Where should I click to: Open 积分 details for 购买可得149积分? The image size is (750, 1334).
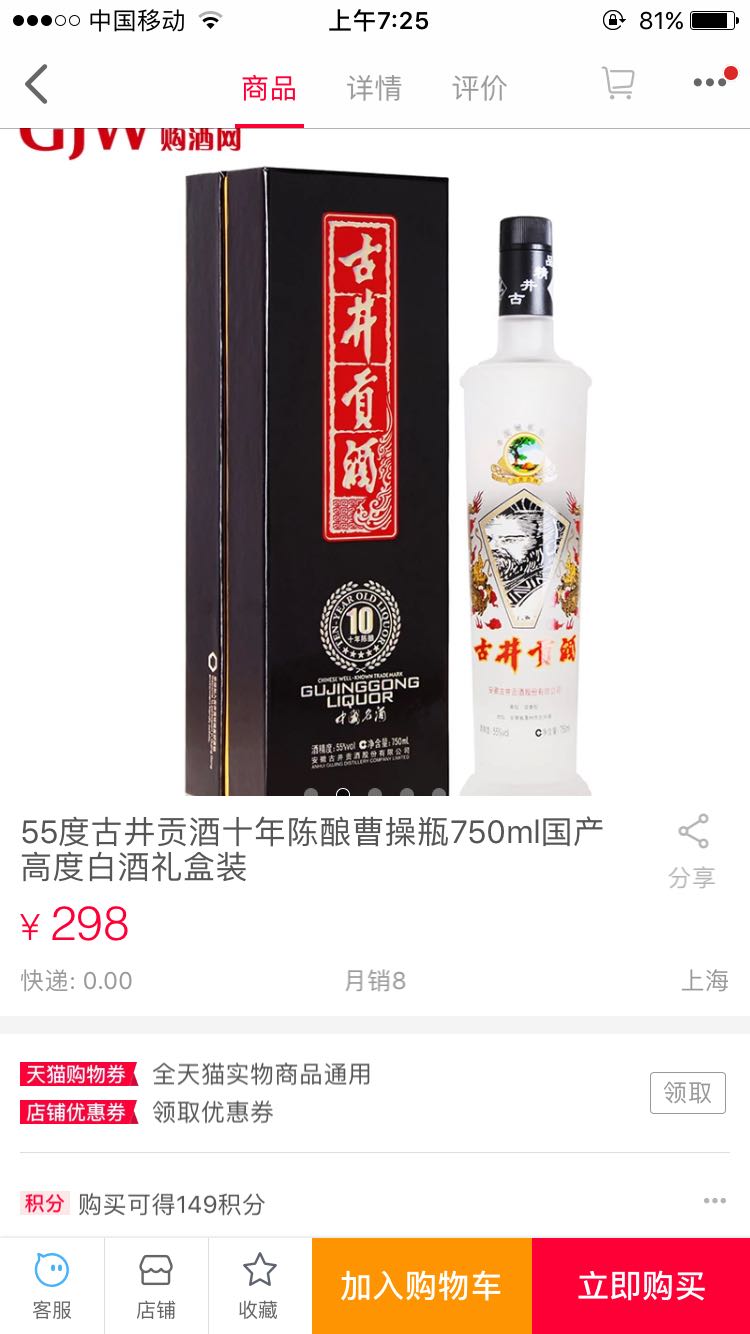(714, 1202)
